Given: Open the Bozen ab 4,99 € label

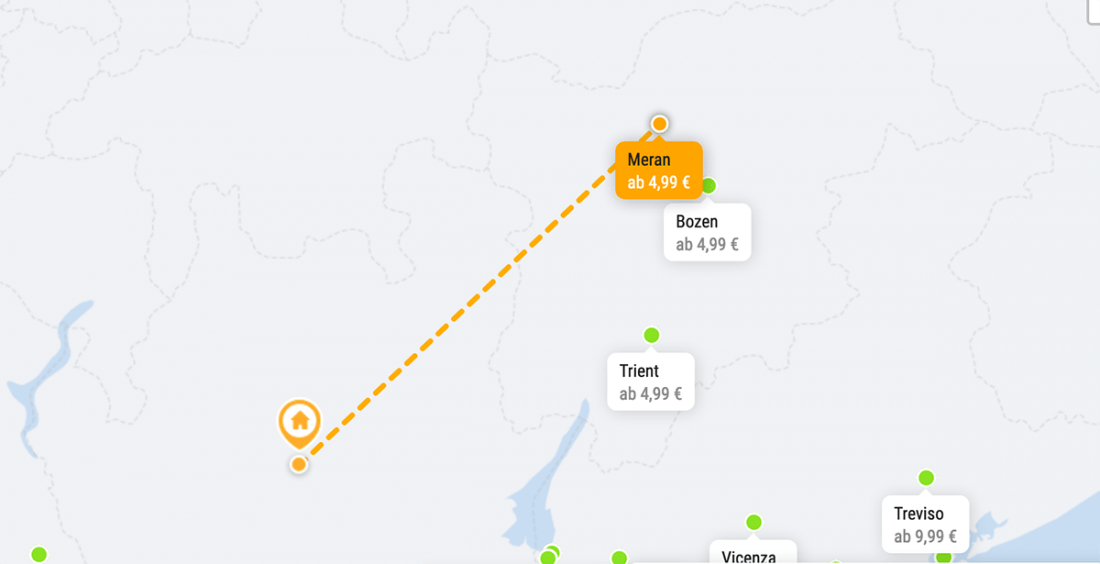Looking at the screenshot, I should [x=707, y=232].
